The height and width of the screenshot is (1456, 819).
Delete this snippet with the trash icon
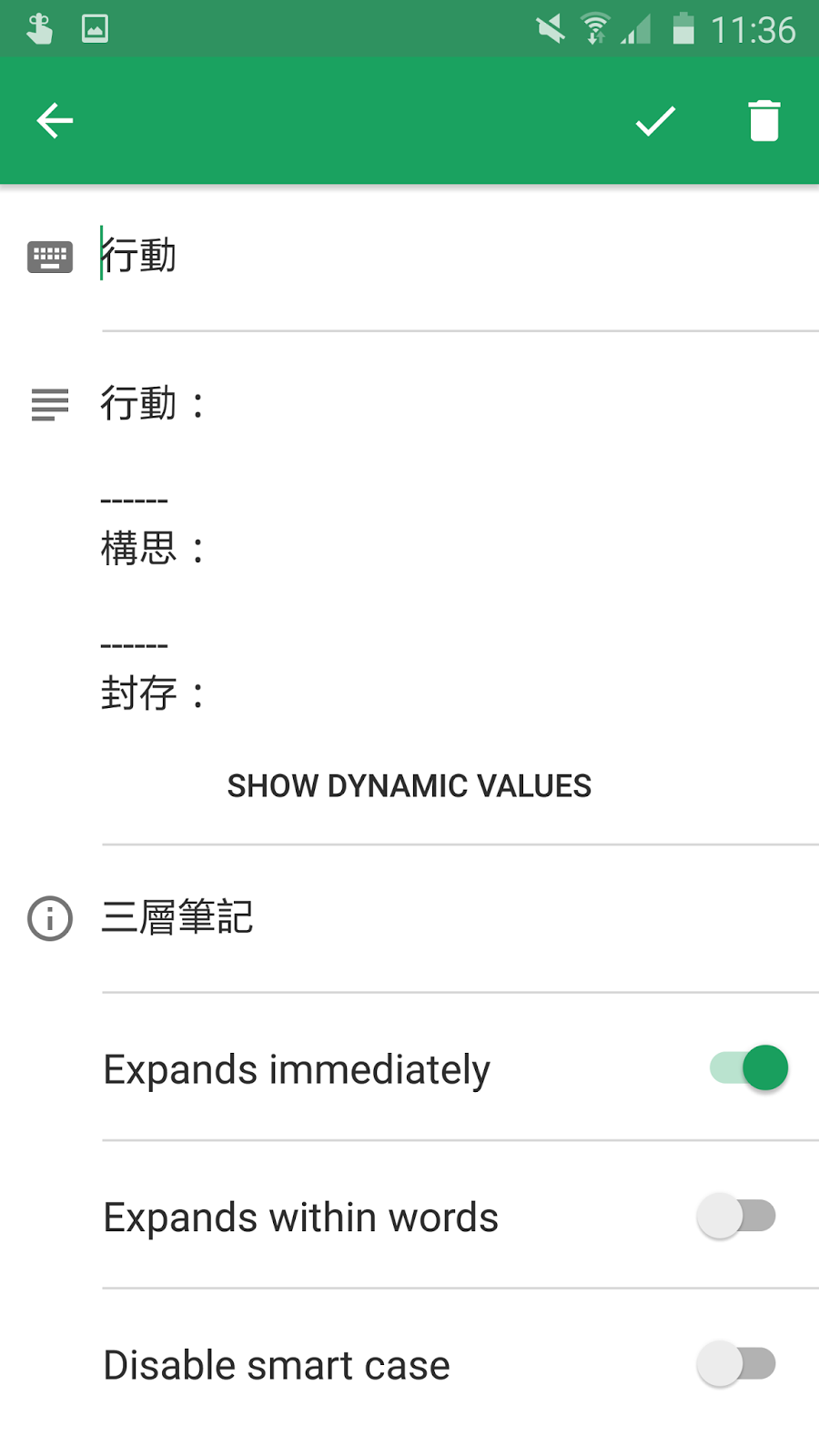(x=764, y=121)
